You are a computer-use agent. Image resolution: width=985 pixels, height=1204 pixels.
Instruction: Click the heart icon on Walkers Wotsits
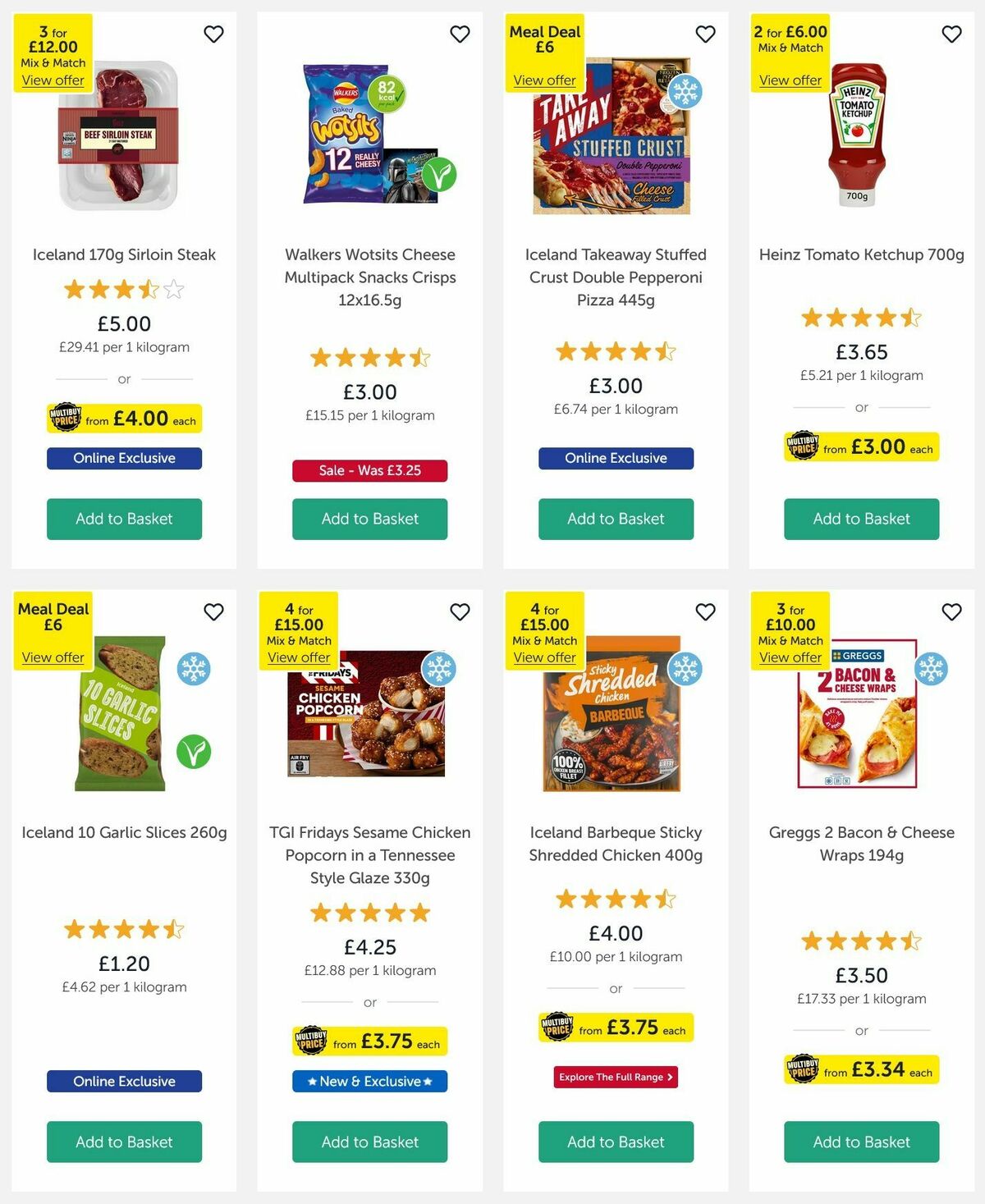460,34
